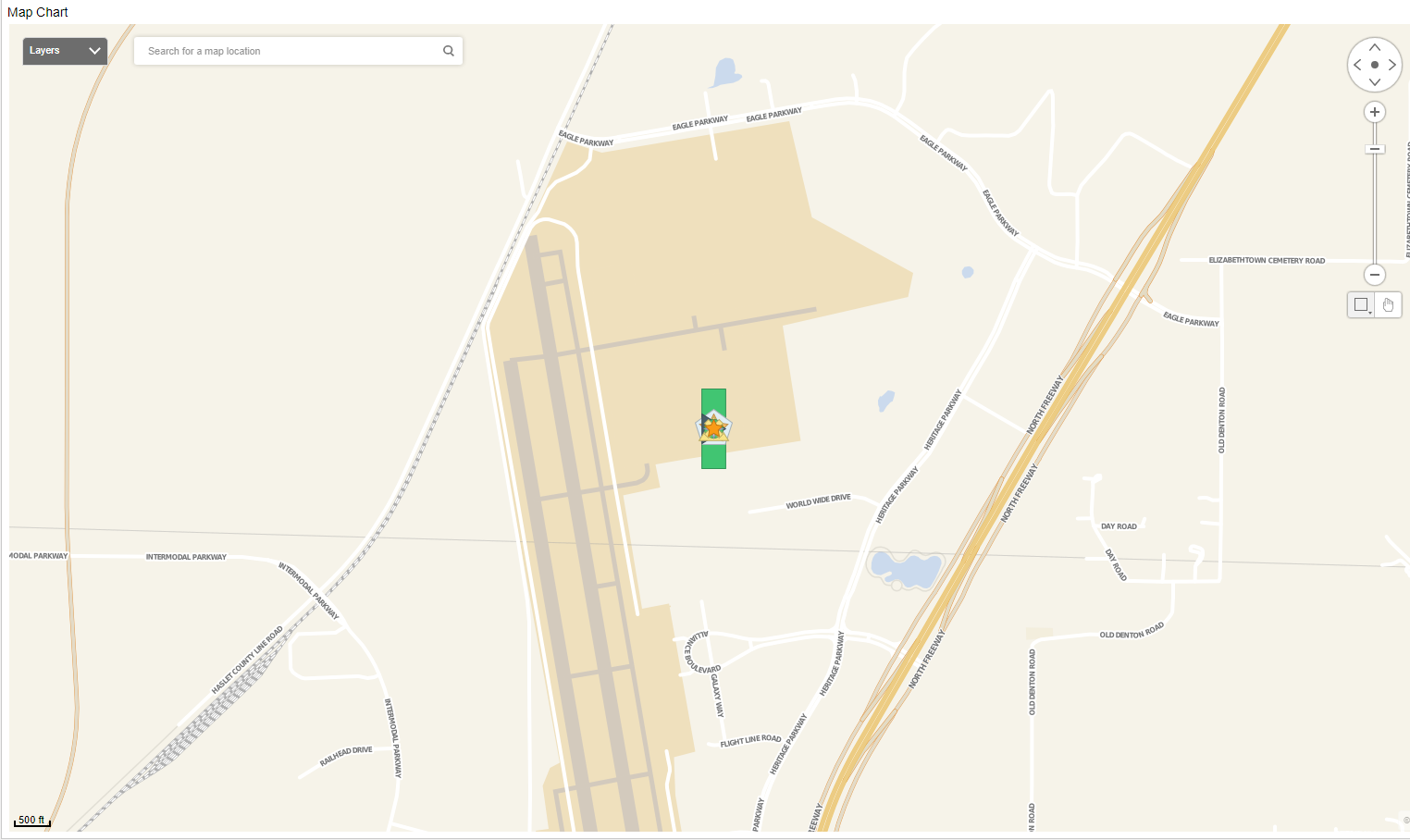Tap the search magnifier icon
This screenshot has width=1410, height=840.
tap(449, 51)
